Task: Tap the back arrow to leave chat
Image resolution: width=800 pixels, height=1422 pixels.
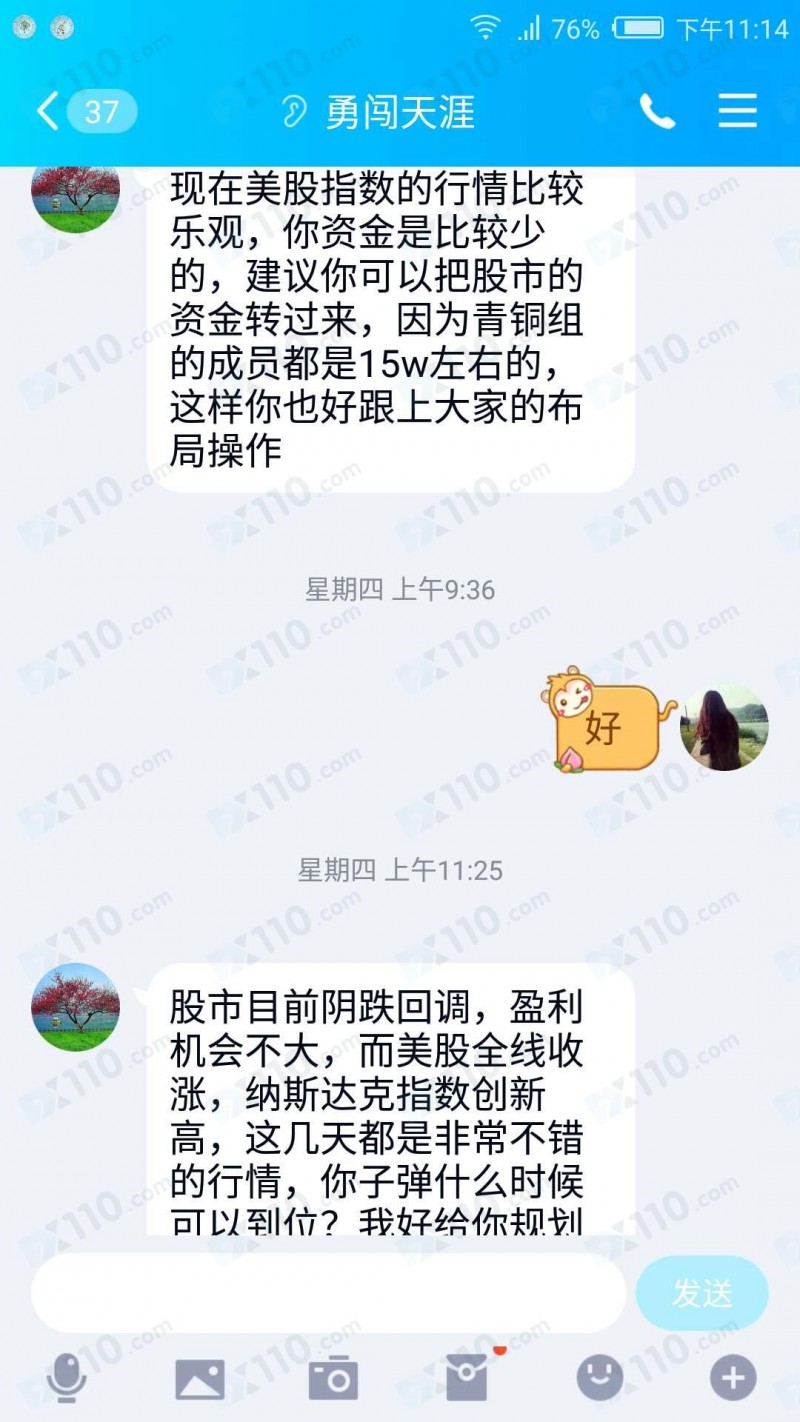Action: pos(42,113)
